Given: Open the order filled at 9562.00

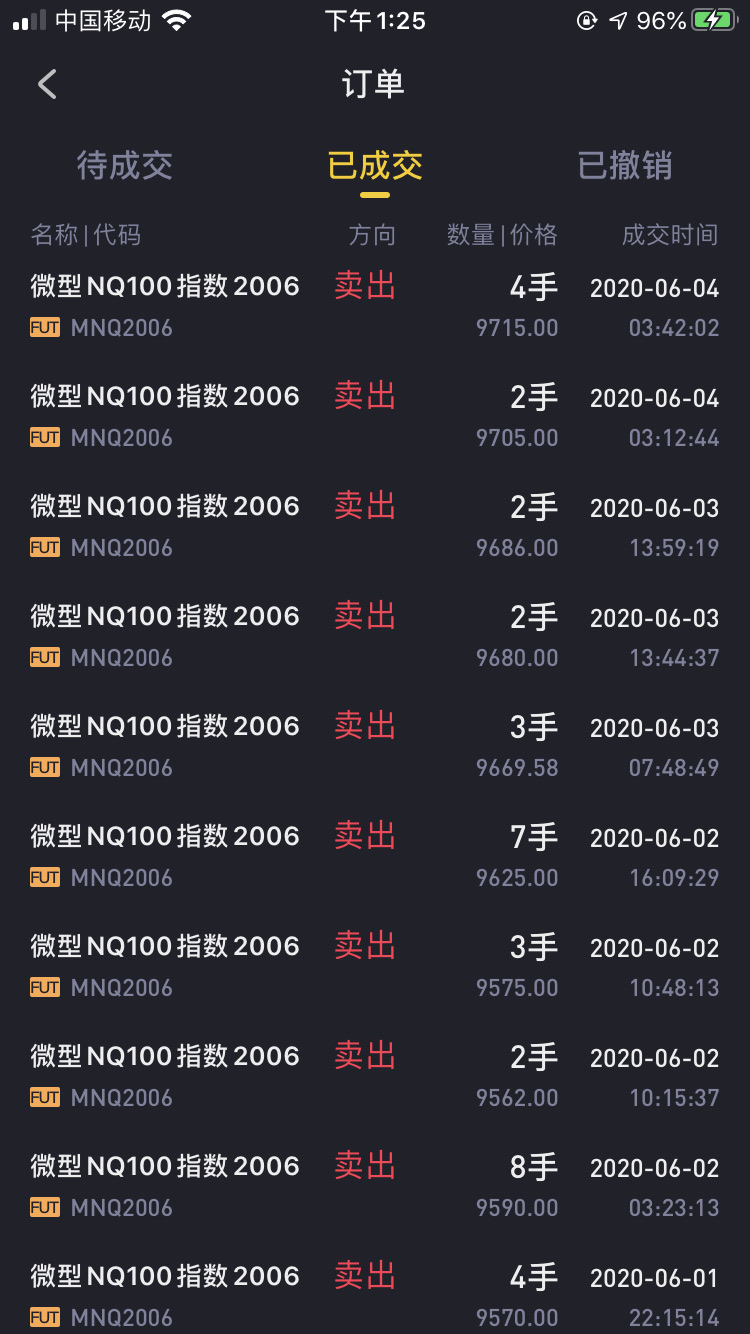Looking at the screenshot, I should point(375,1076).
